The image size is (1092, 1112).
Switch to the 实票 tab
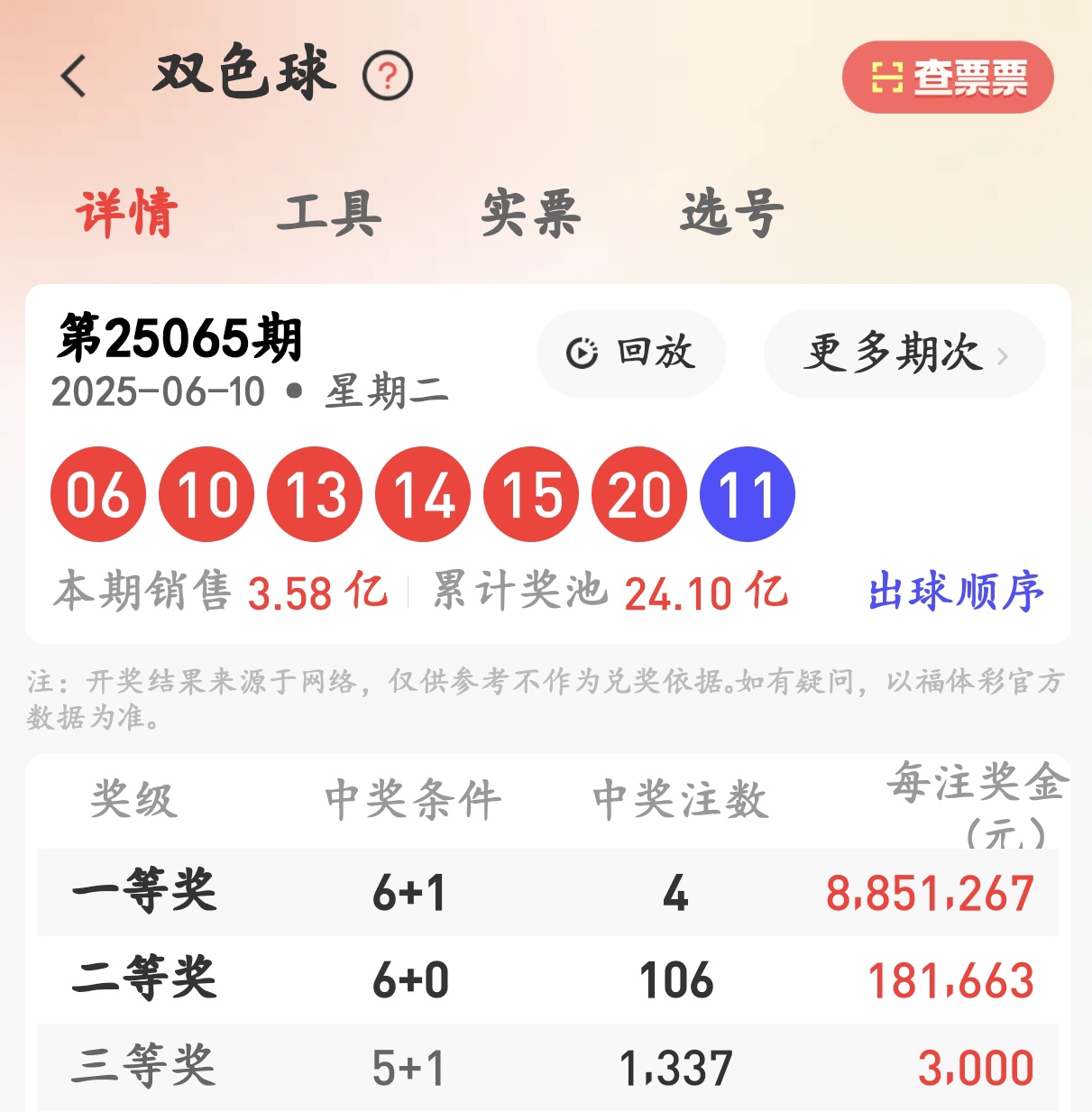(x=531, y=214)
